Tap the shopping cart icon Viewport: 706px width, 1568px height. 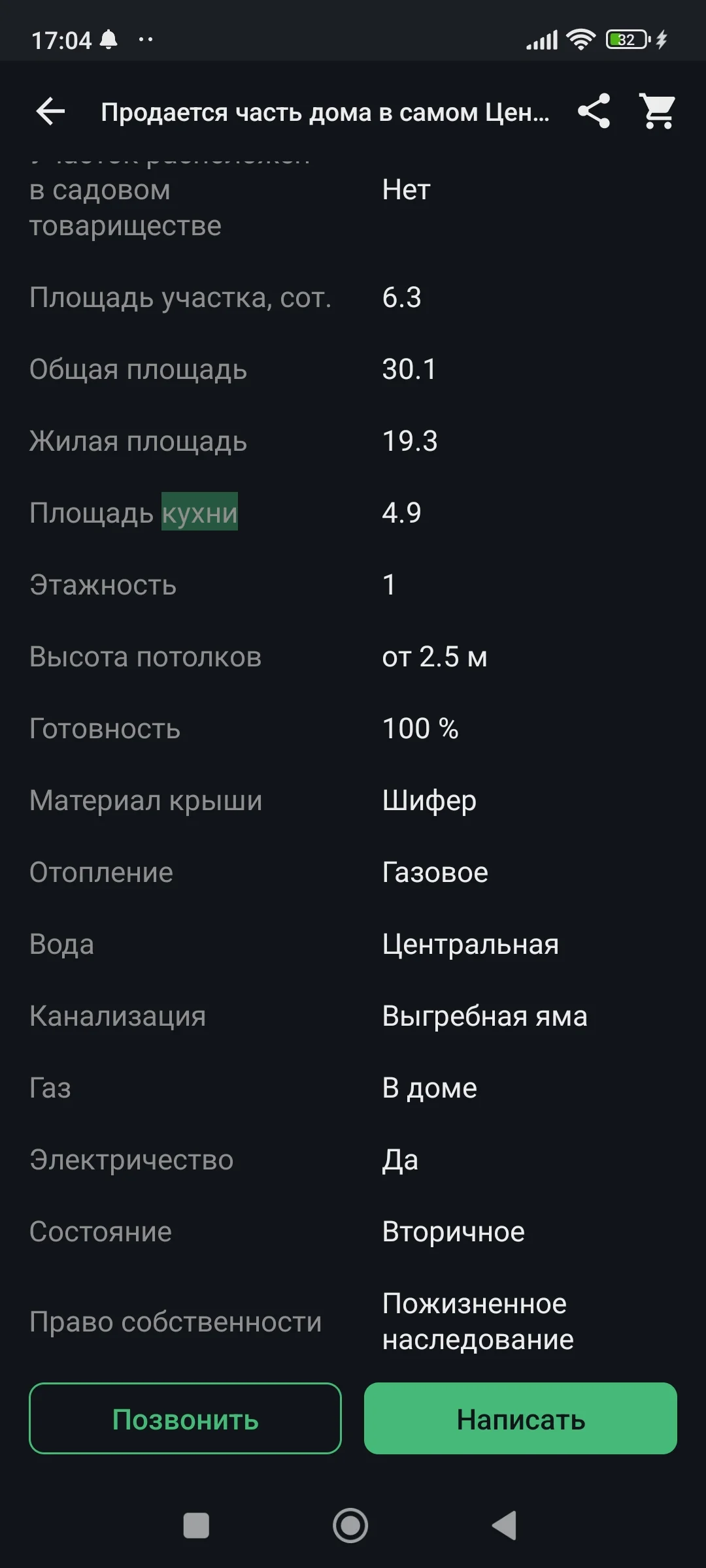tap(657, 111)
